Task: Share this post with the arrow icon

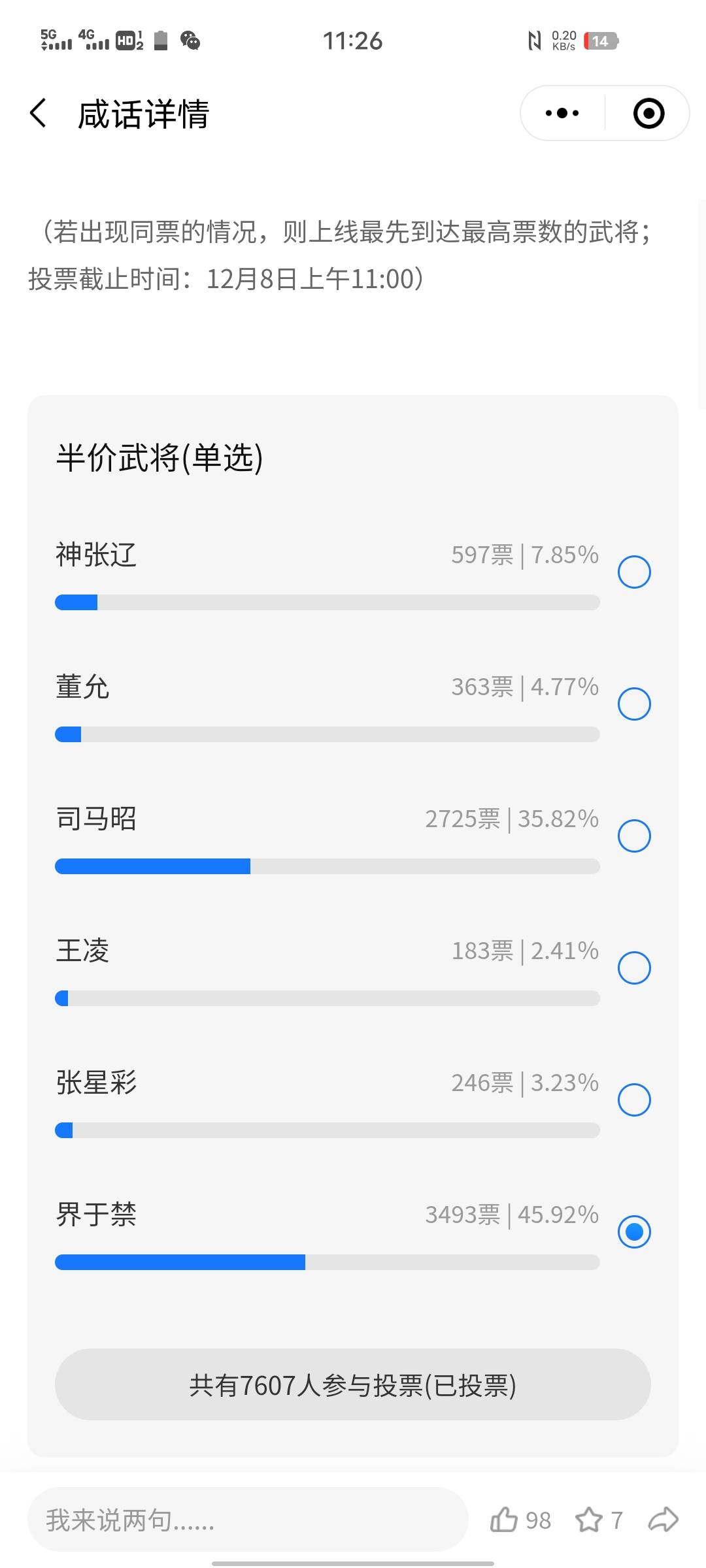Action: (663, 1520)
